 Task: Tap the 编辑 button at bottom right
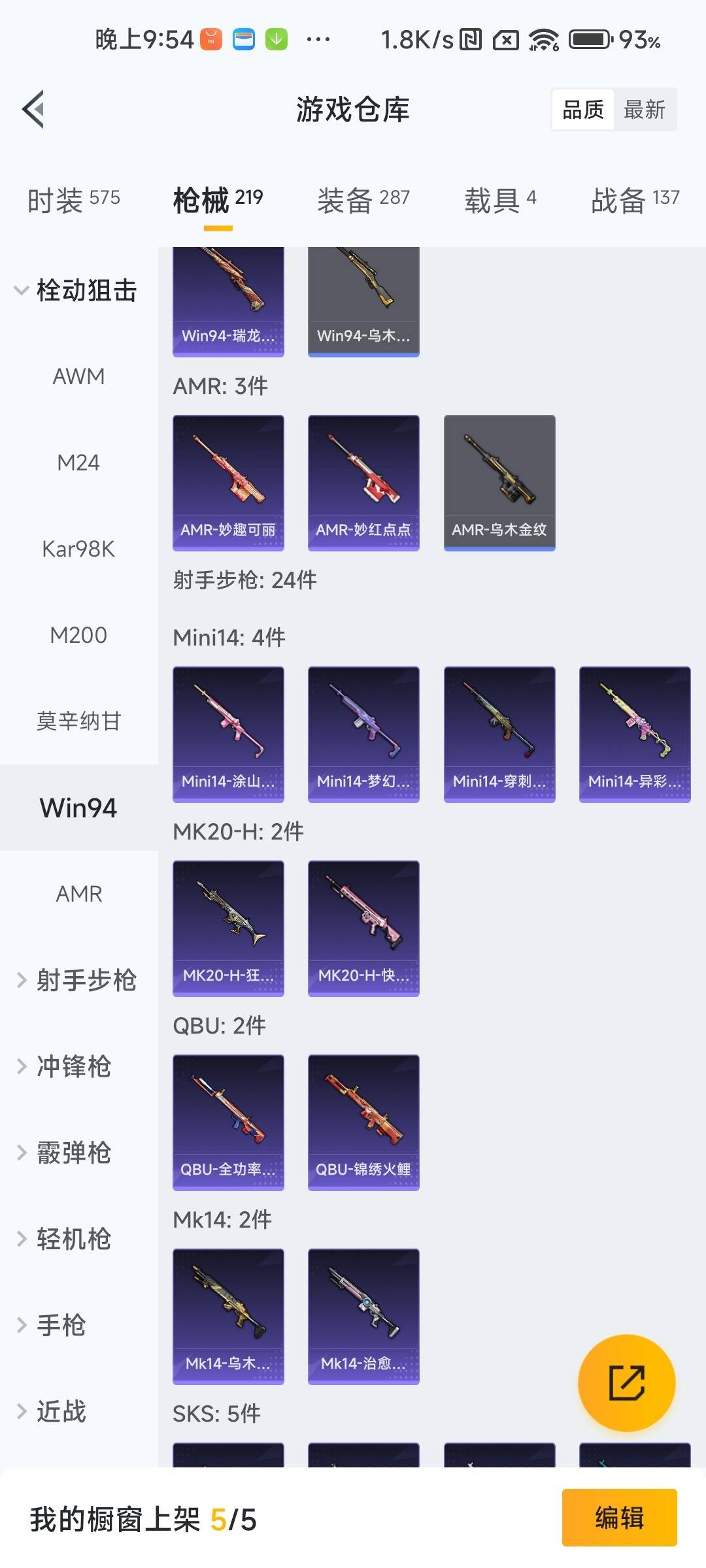coord(619,1520)
